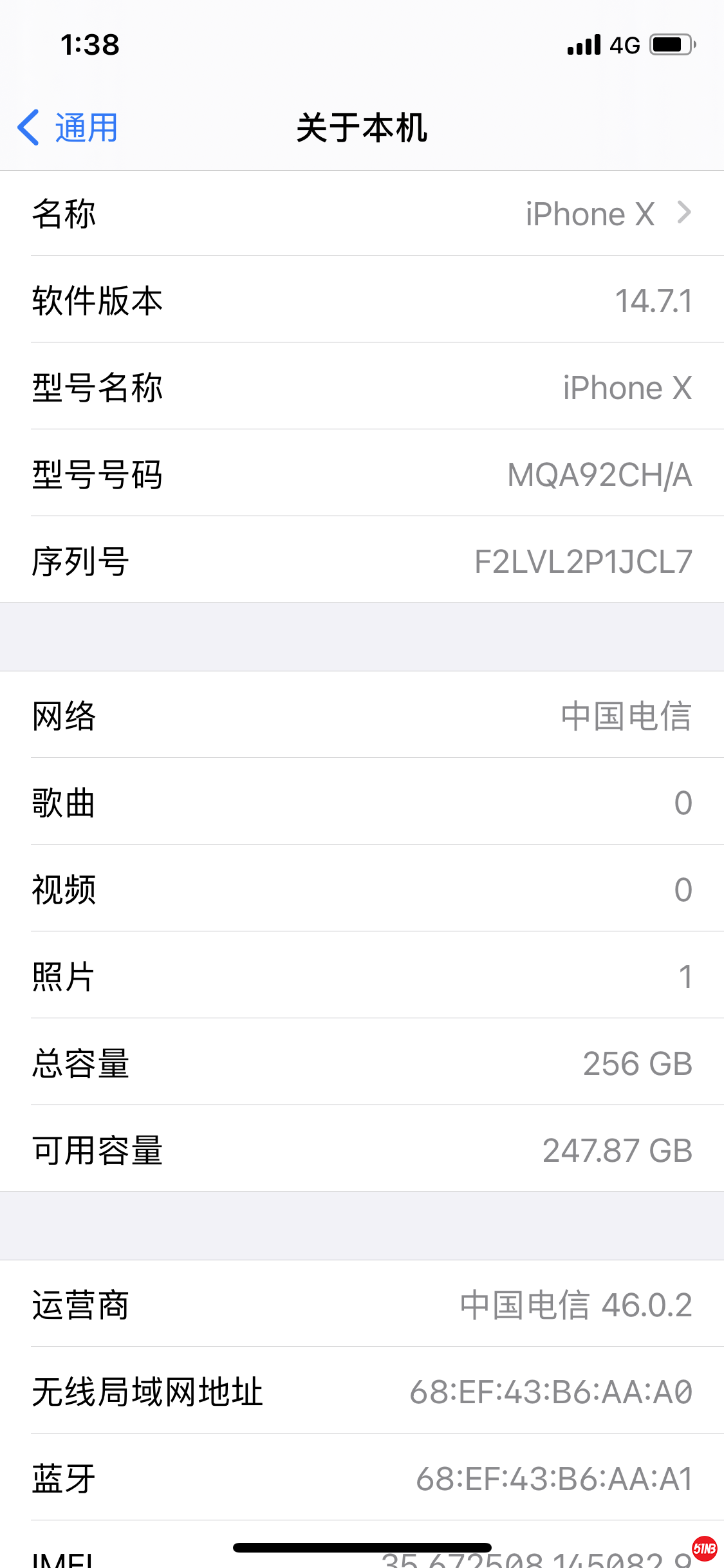Open the 名称 row showing iPhone X
This screenshot has height=1568, width=724.
pos(362,214)
